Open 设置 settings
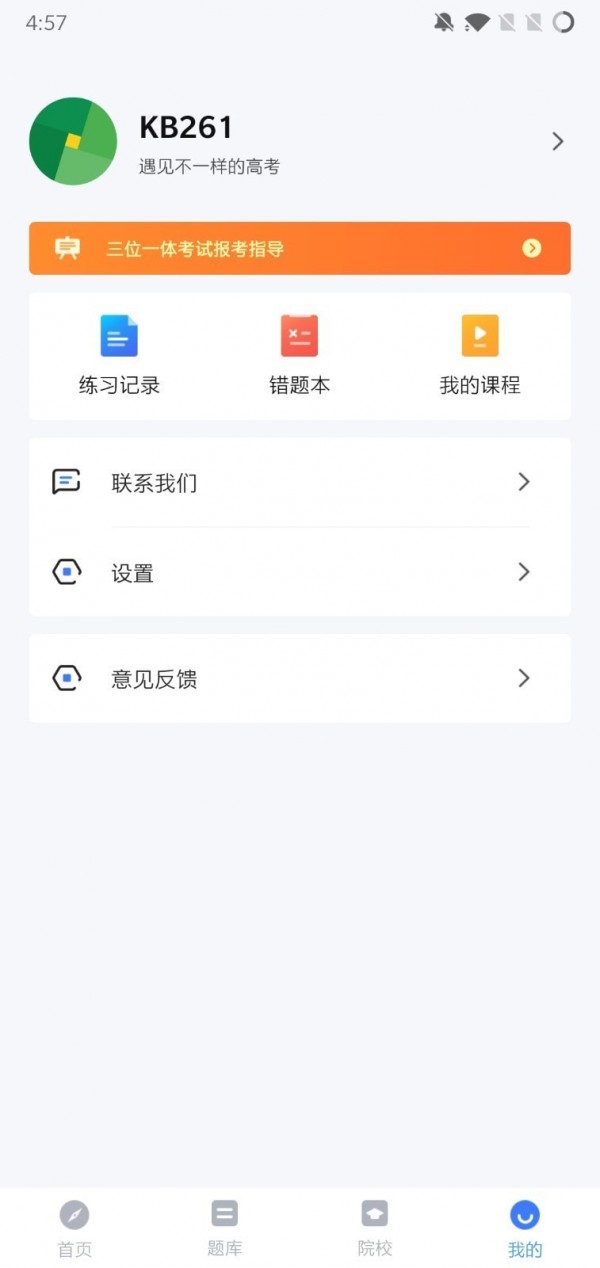 click(x=300, y=573)
